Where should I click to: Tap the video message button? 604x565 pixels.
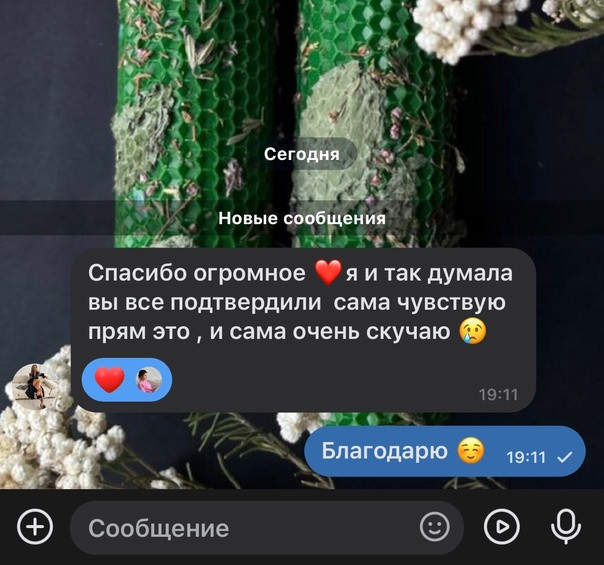[x=502, y=526]
